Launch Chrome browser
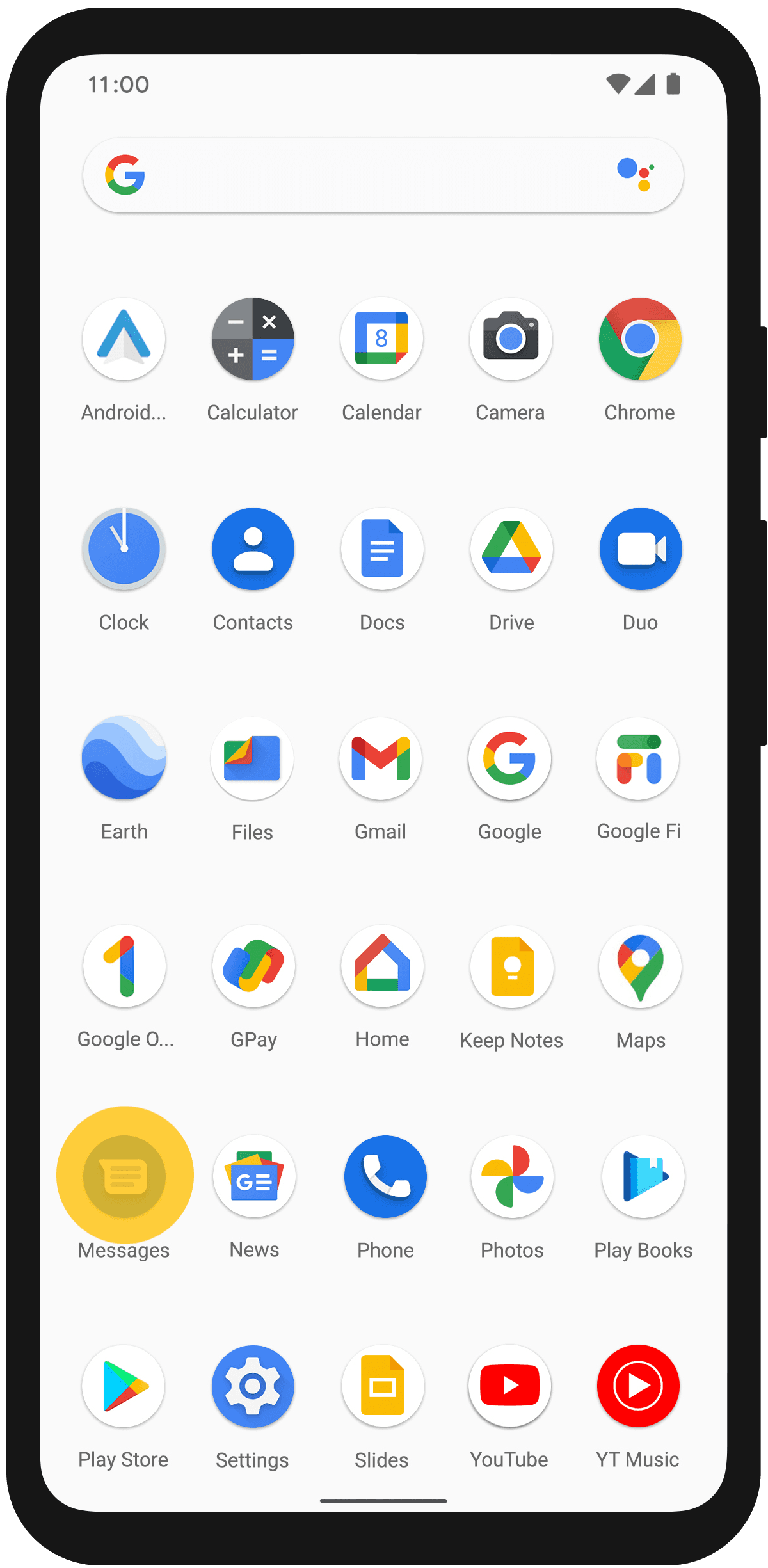The width and height of the screenshot is (768, 1568). tap(640, 339)
